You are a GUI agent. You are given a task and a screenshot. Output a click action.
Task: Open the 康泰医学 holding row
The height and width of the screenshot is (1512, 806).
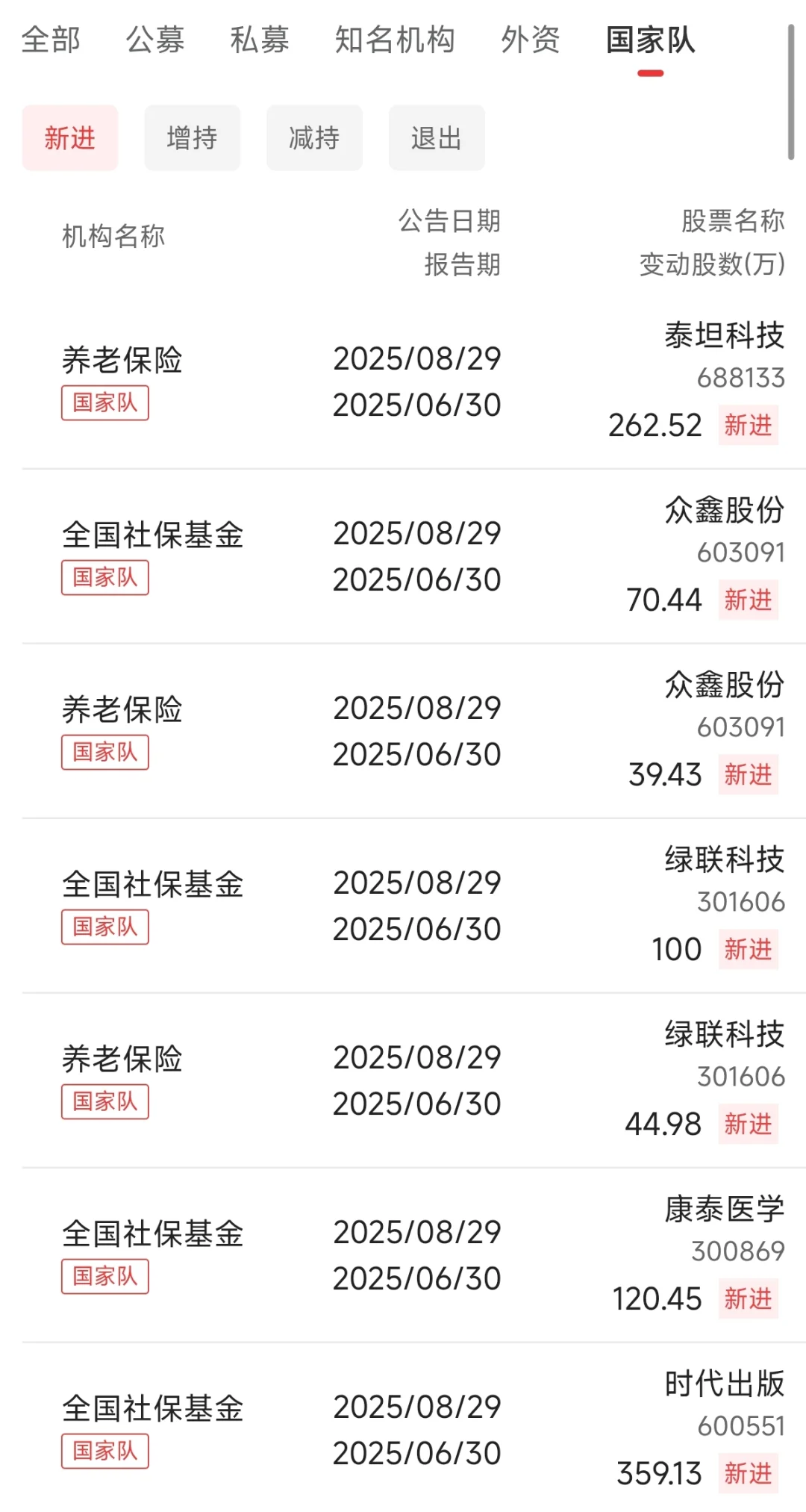403,1255
